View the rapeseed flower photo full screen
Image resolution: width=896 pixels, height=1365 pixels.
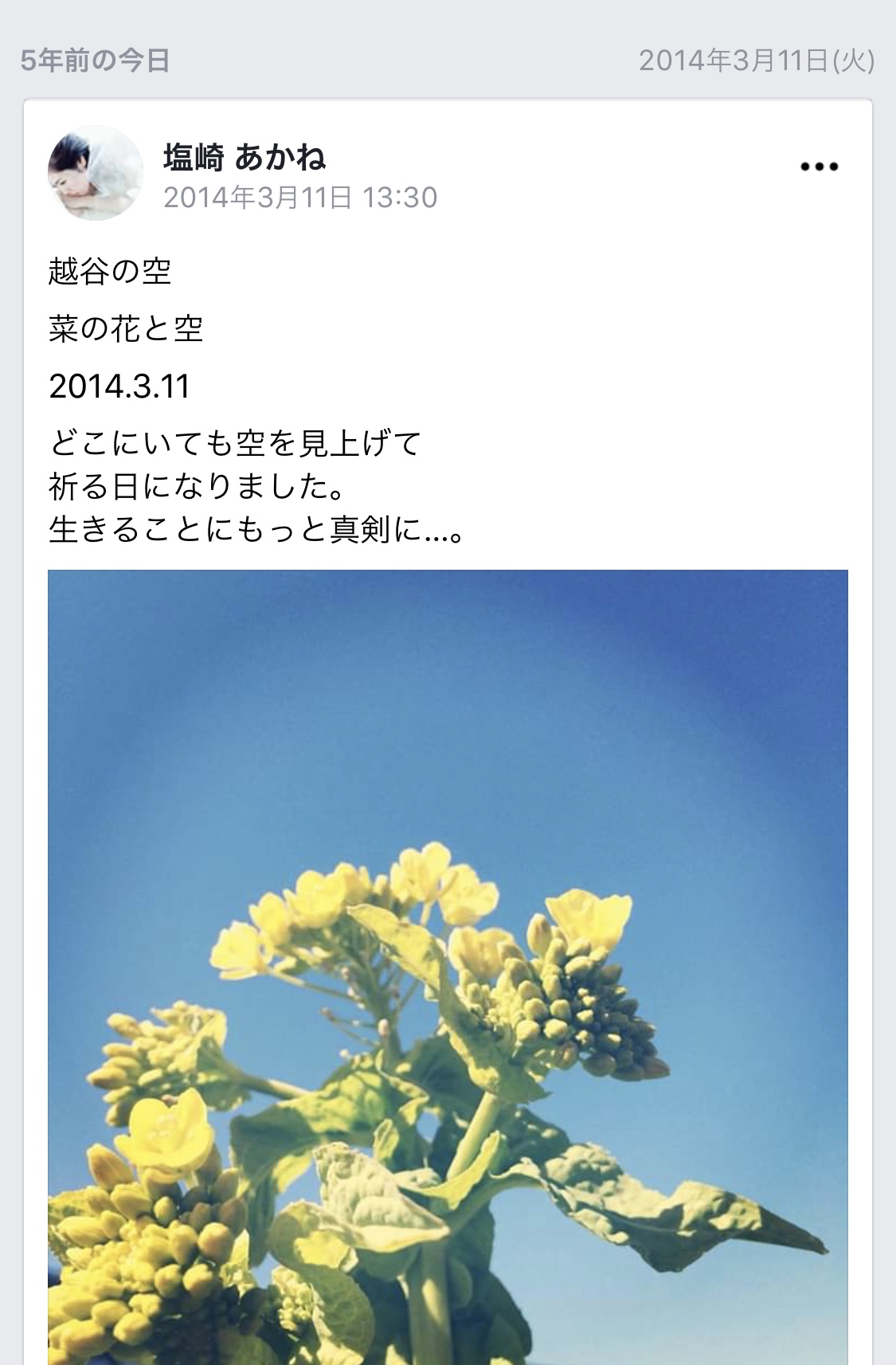448,964
